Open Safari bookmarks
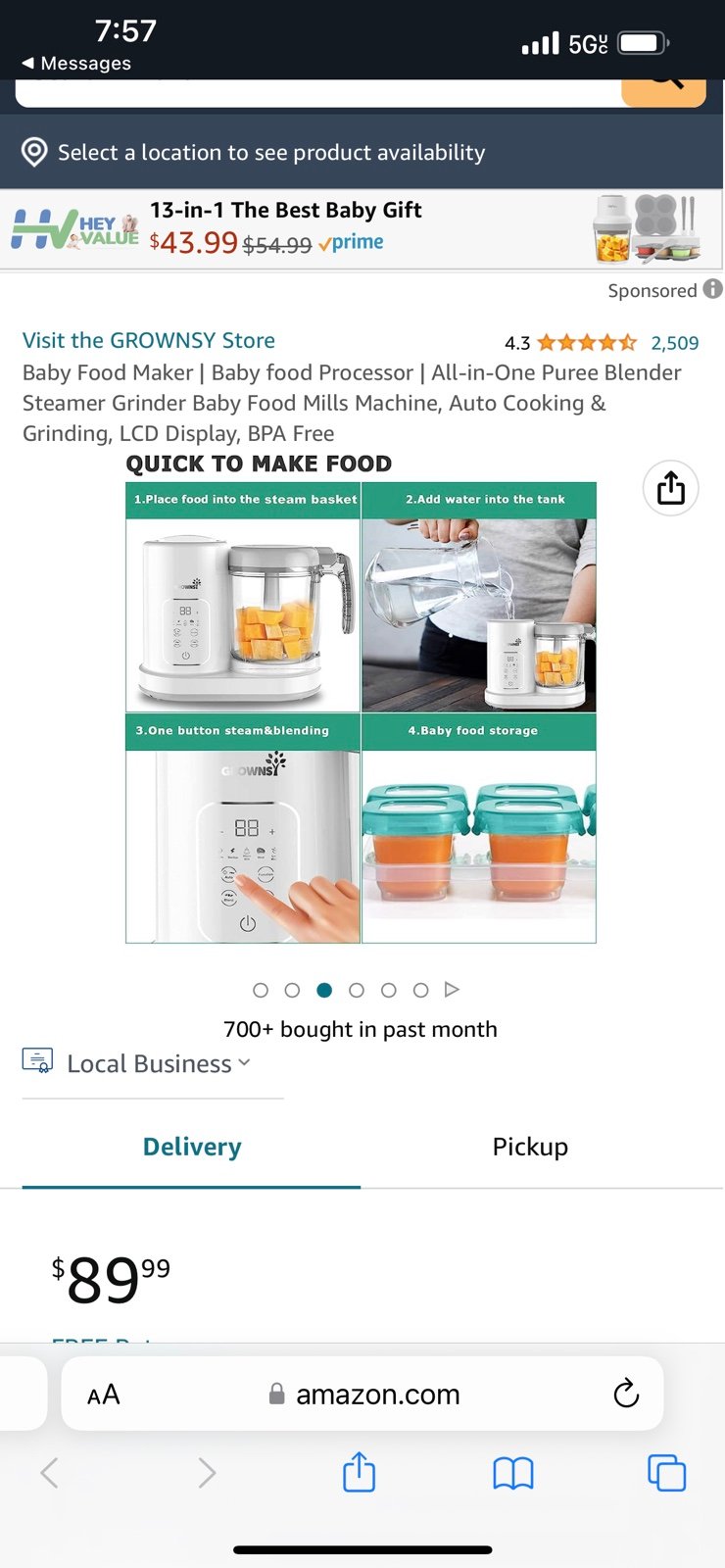 513,1473
